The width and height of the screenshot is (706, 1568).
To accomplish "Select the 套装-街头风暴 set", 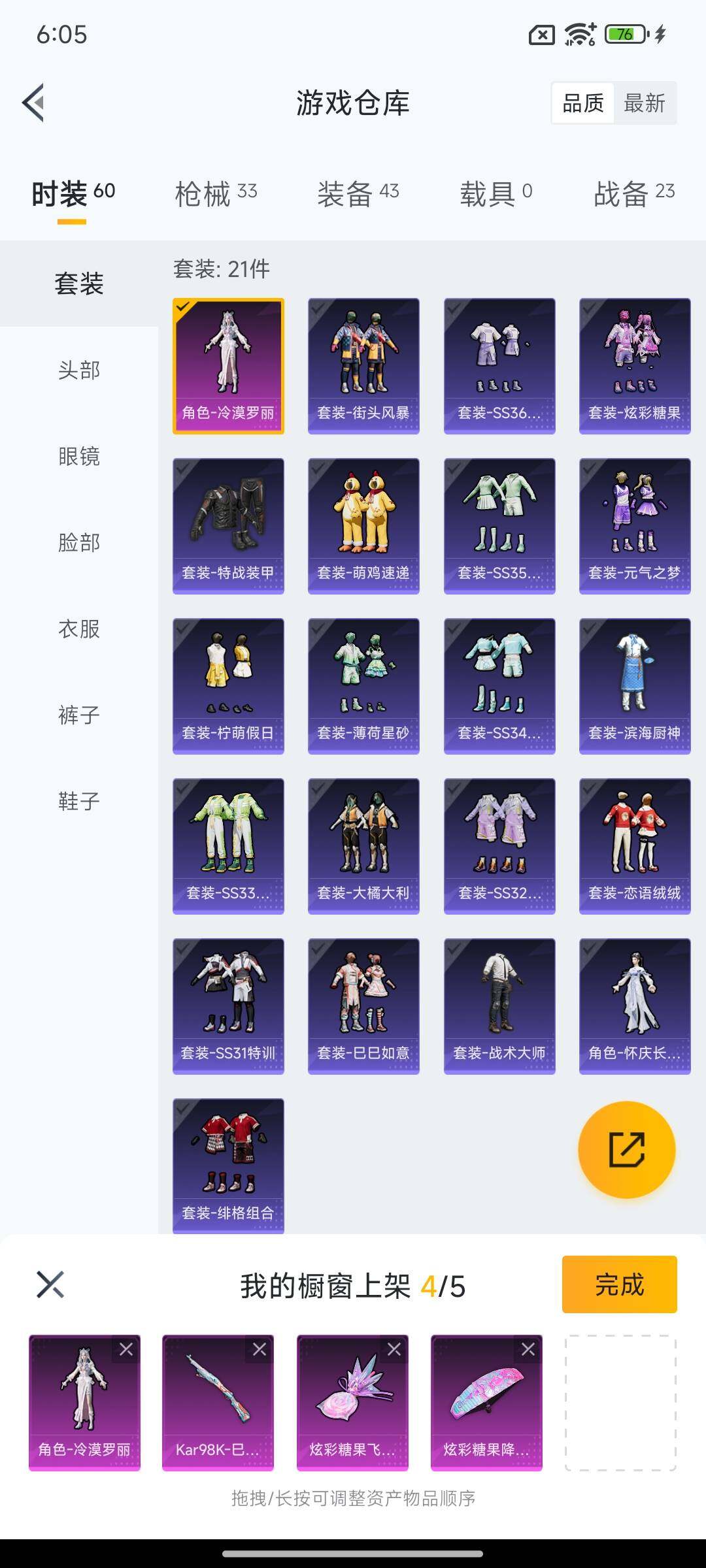I will [x=363, y=363].
